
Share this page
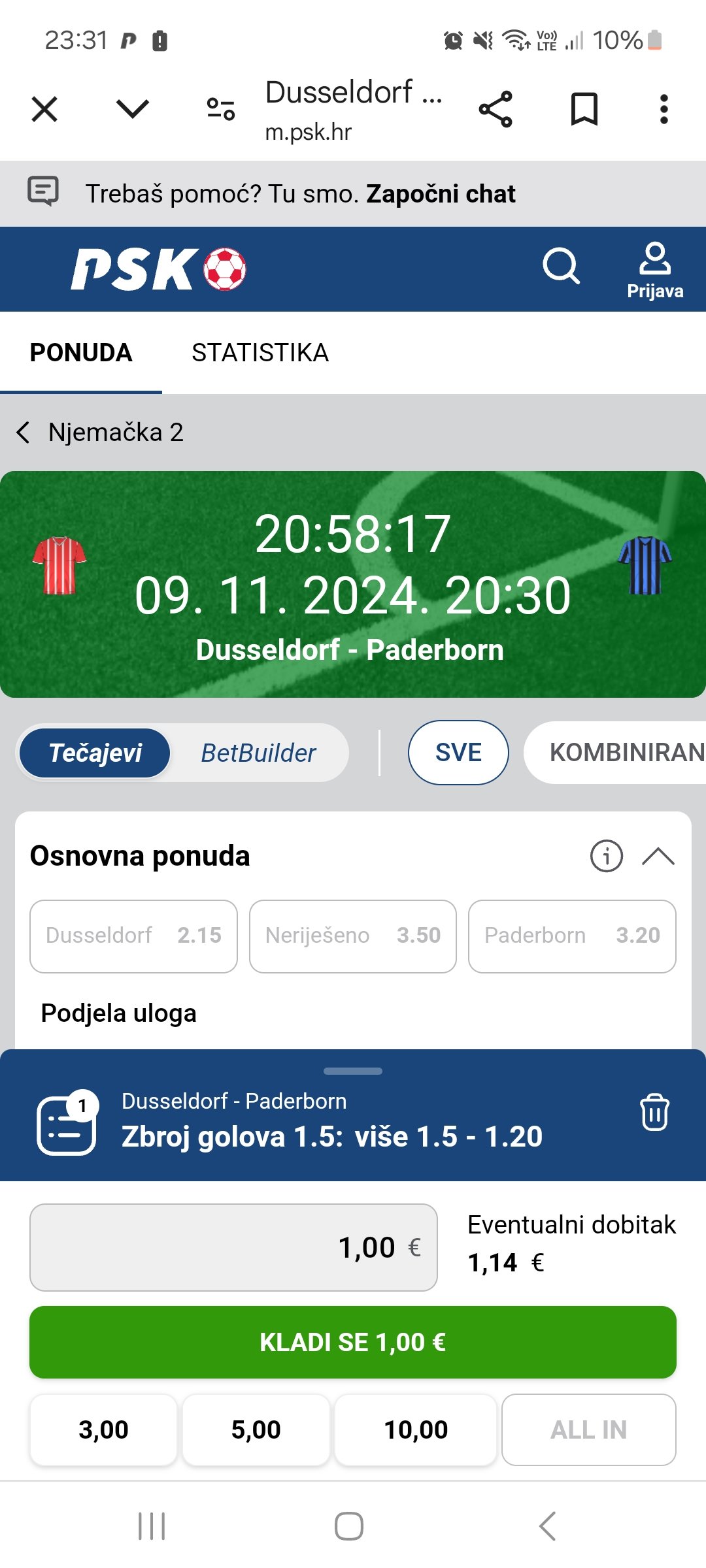pyautogui.click(x=496, y=109)
